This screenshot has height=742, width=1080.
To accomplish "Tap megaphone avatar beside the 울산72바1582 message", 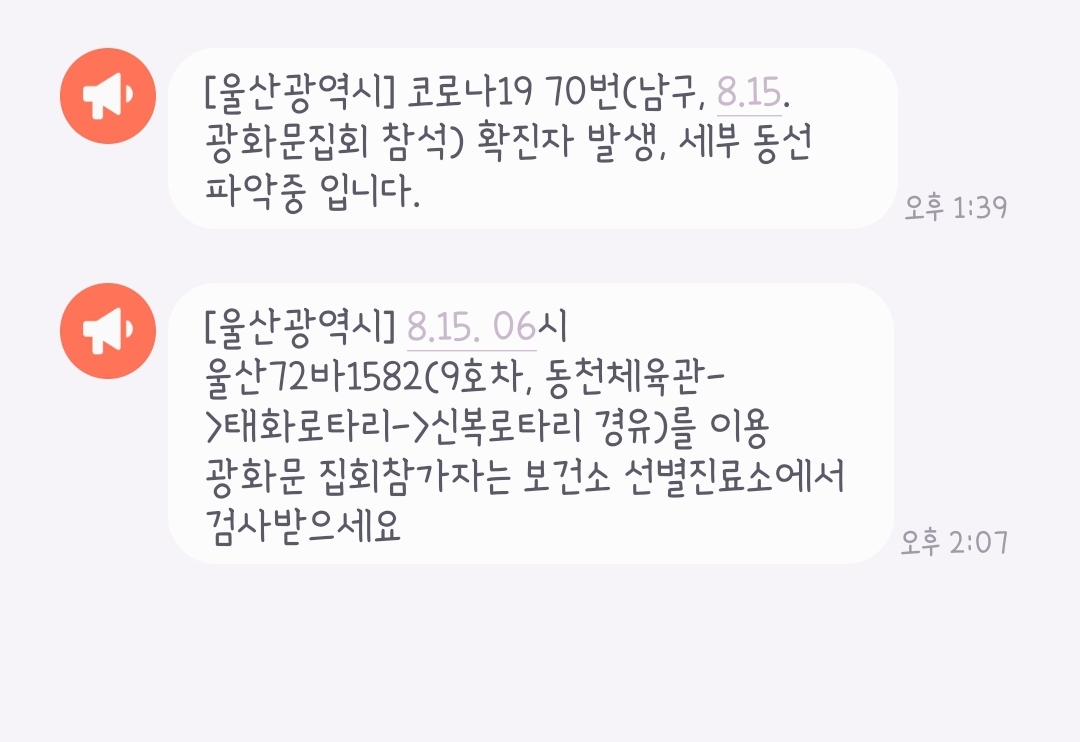I will tap(108, 330).
